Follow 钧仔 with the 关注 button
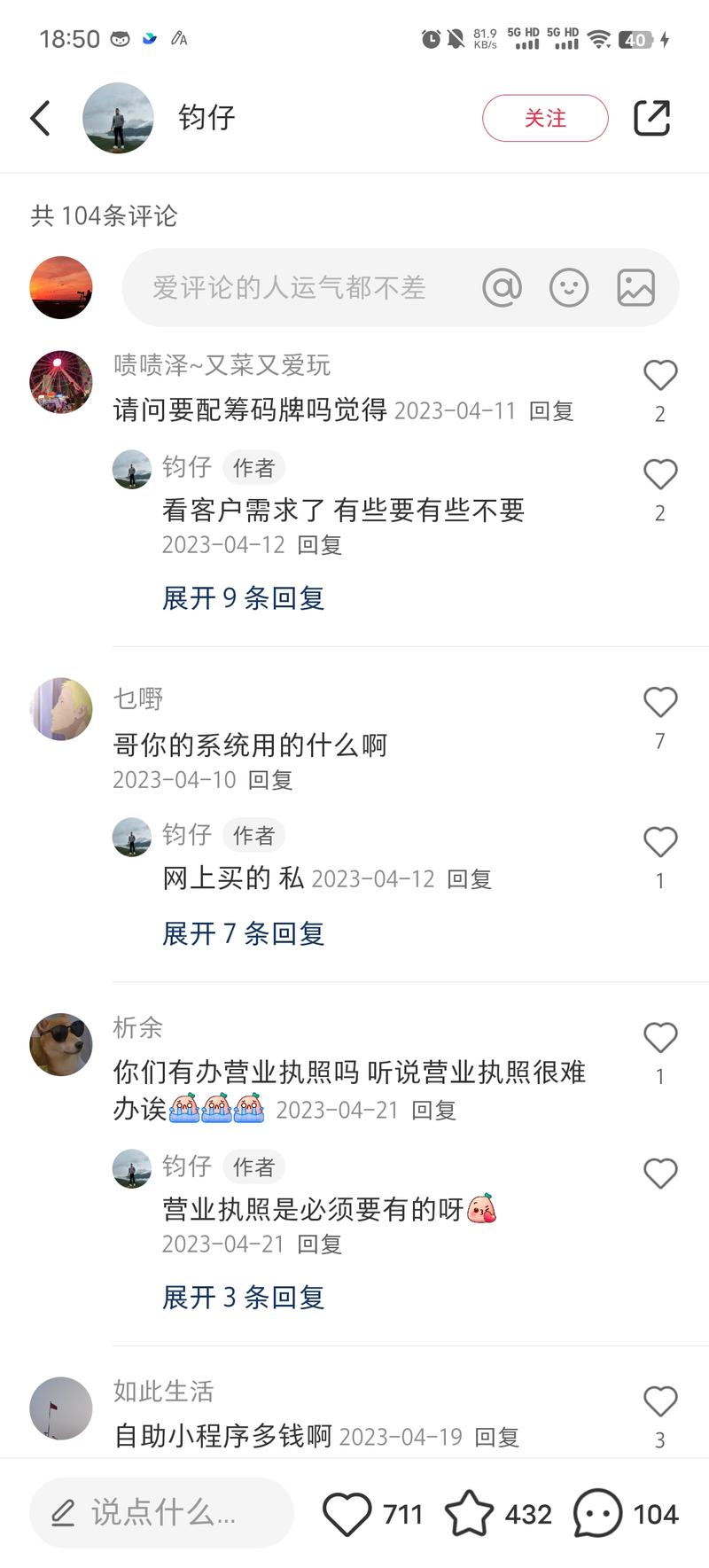 545,118
